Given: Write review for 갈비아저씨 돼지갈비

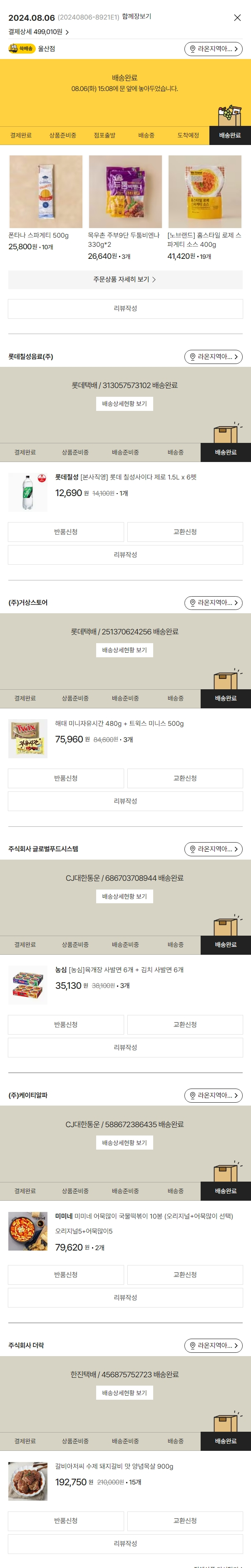Looking at the screenshot, I should click(125, 1543).
